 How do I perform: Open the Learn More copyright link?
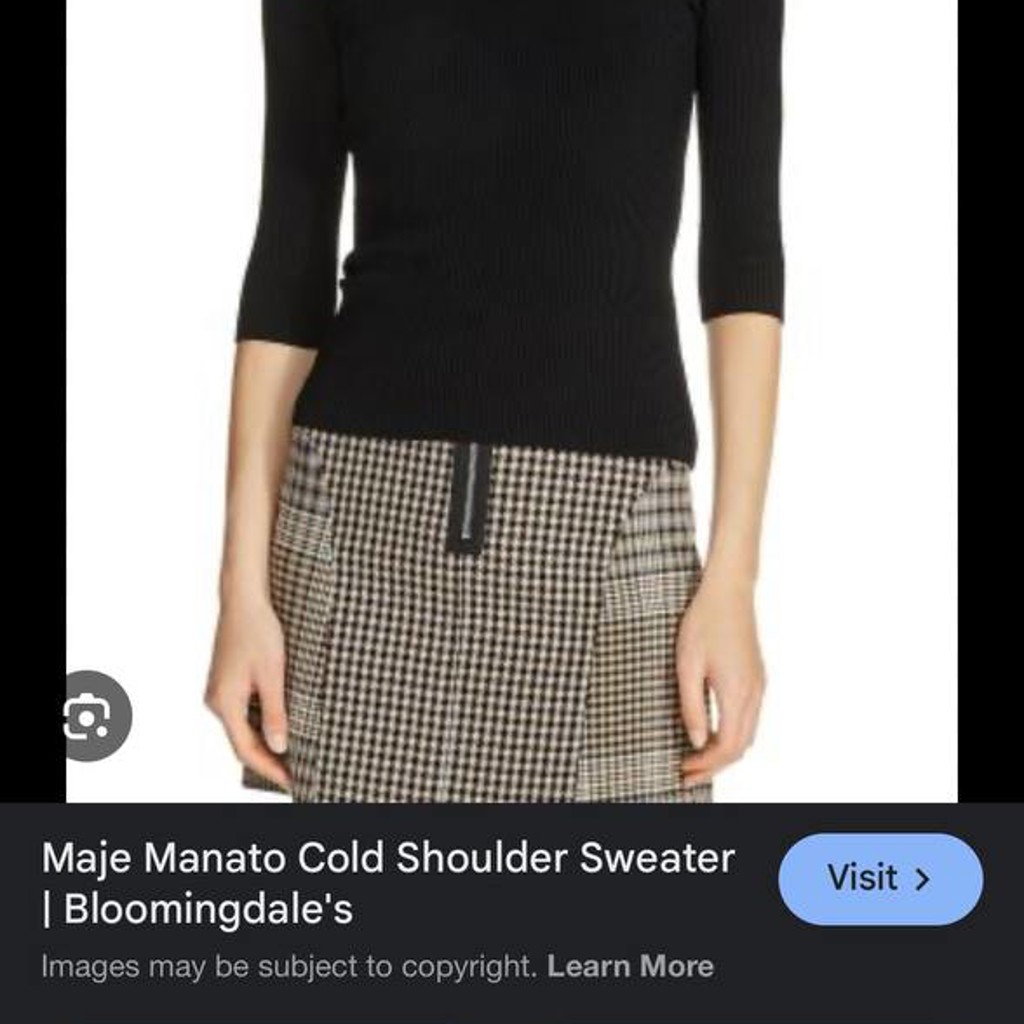click(x=630, y=966)
